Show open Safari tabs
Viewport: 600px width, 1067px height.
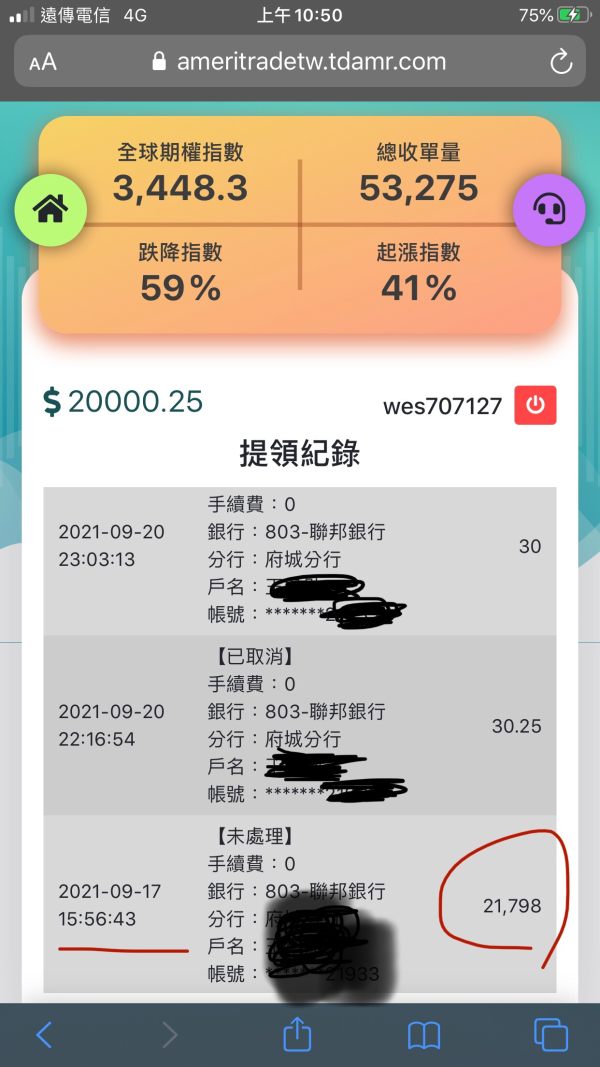click(551, 1035)
